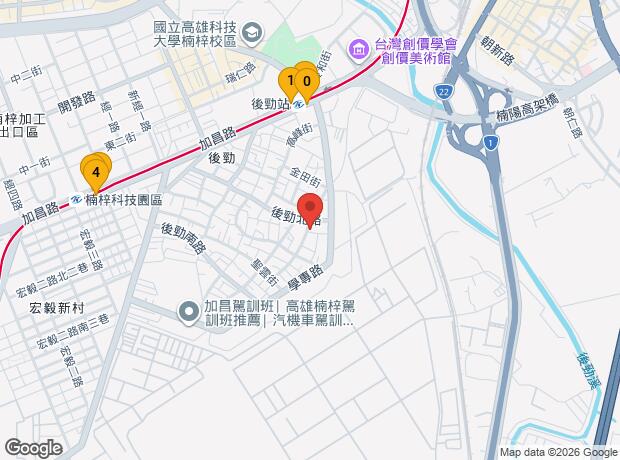Tap the red location pin
Viewport: 620px width, 460px height.
click(x=310, y=211)
